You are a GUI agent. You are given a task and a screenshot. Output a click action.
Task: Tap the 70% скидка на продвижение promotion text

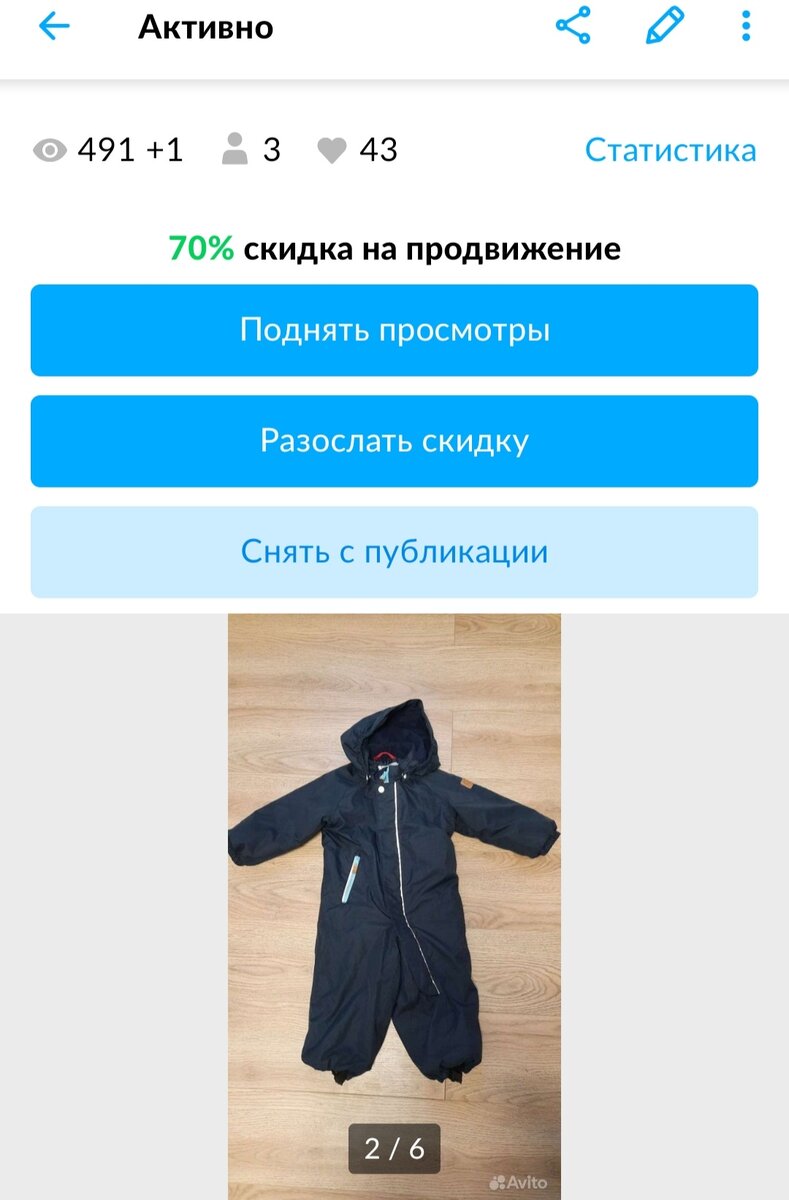pyautogui.click(x=394, y=247)
